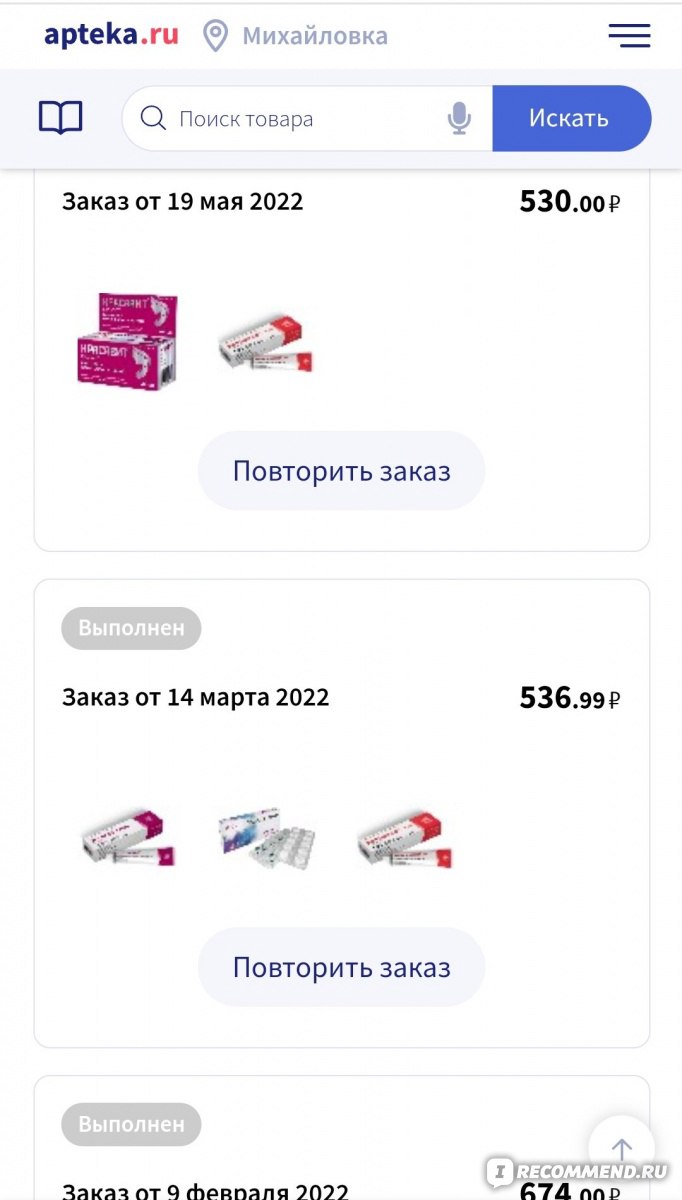This screenshot has height=1200, width=682.
Task: Open the catalog book icon
Action: pos(61,118)
